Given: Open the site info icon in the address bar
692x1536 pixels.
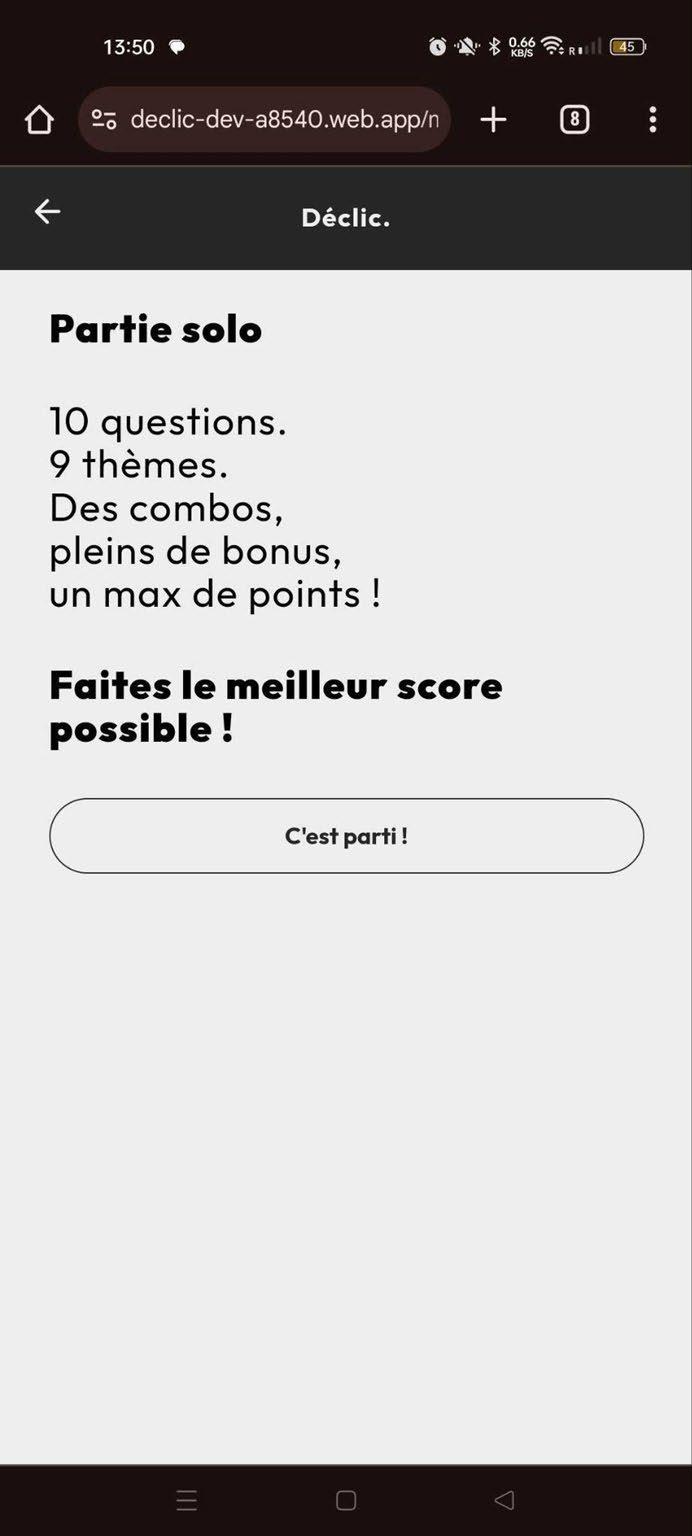Looking at the screenshot, I should pyautogui.click(x=104, y=120).
